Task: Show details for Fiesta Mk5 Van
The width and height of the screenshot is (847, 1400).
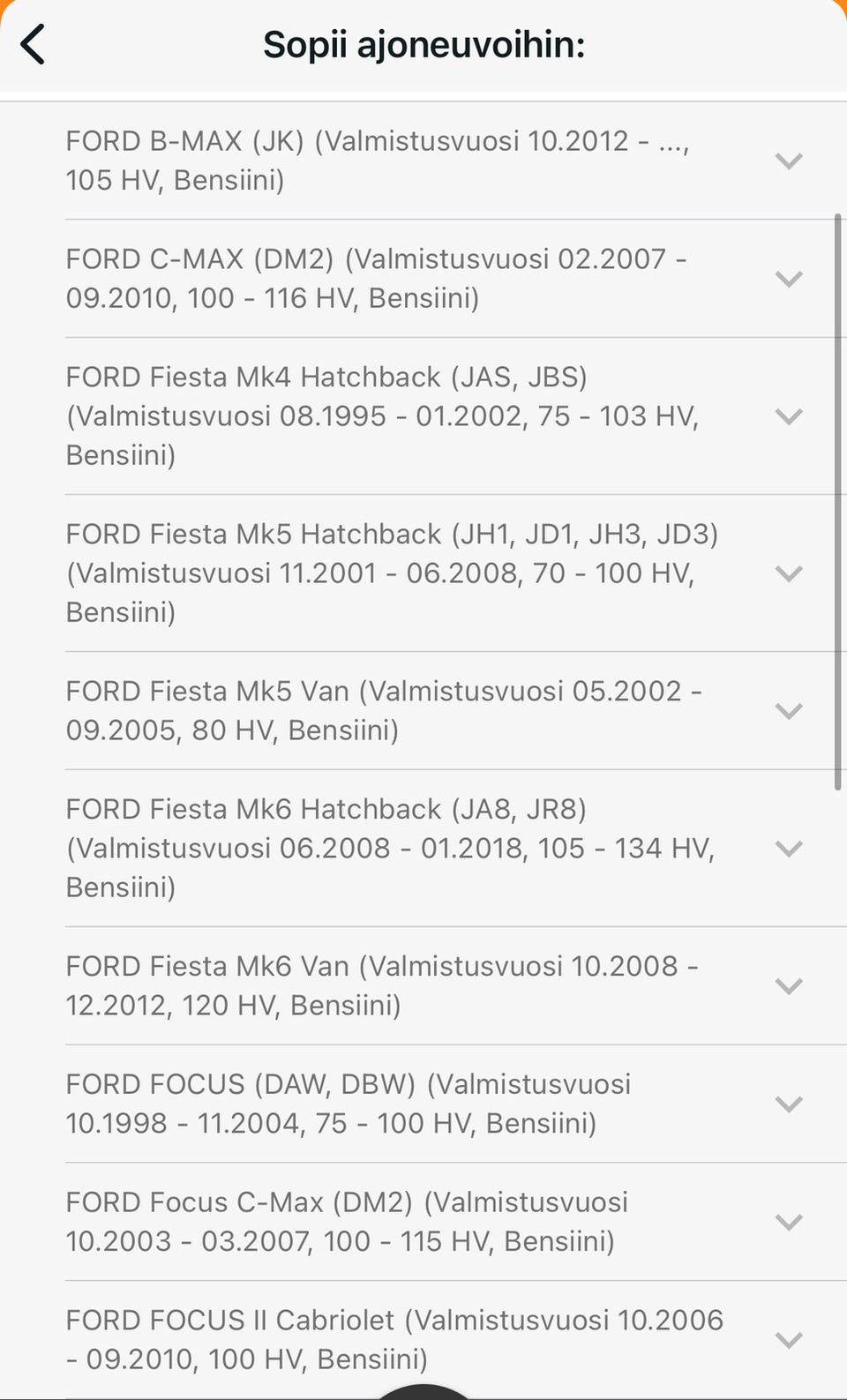Action: (788, 711)
